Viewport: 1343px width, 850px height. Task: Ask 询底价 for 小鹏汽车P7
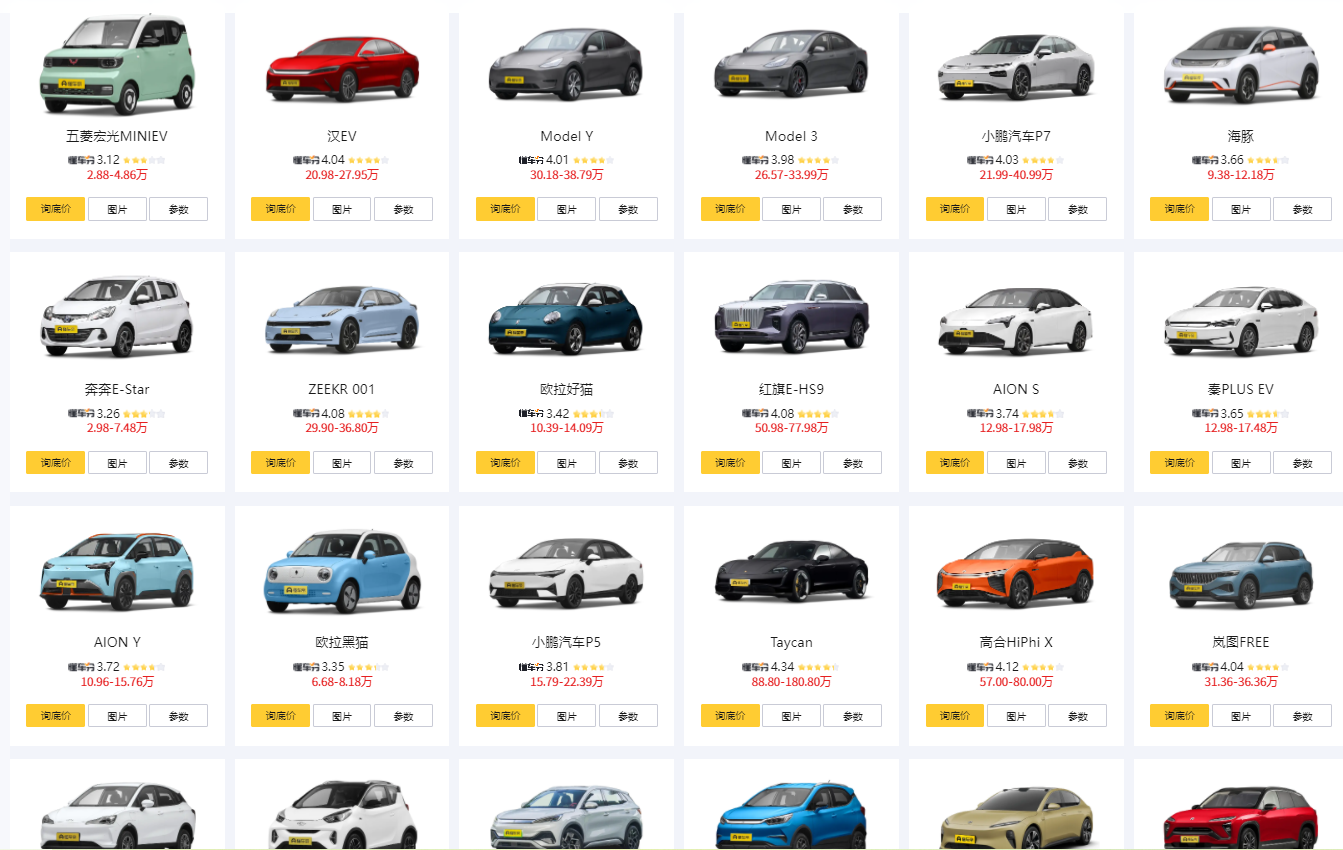(954, 209)
